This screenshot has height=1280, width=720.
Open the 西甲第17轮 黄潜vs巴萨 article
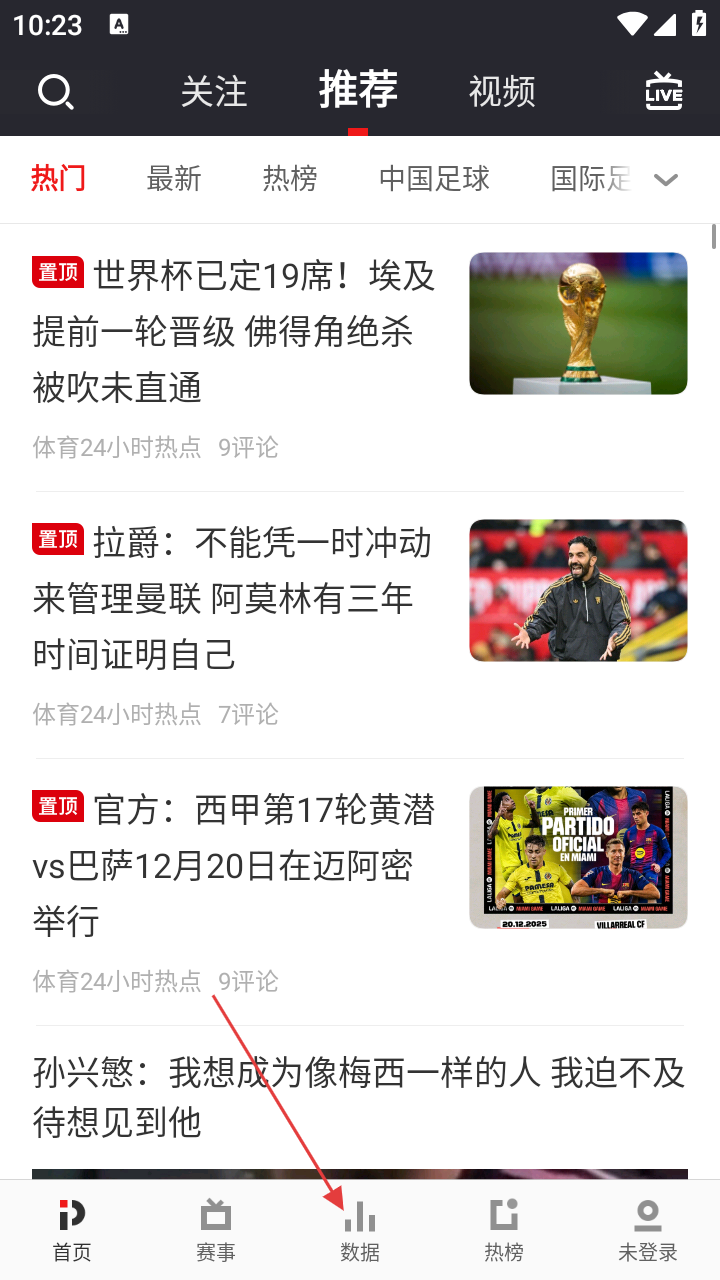point(236,865)
